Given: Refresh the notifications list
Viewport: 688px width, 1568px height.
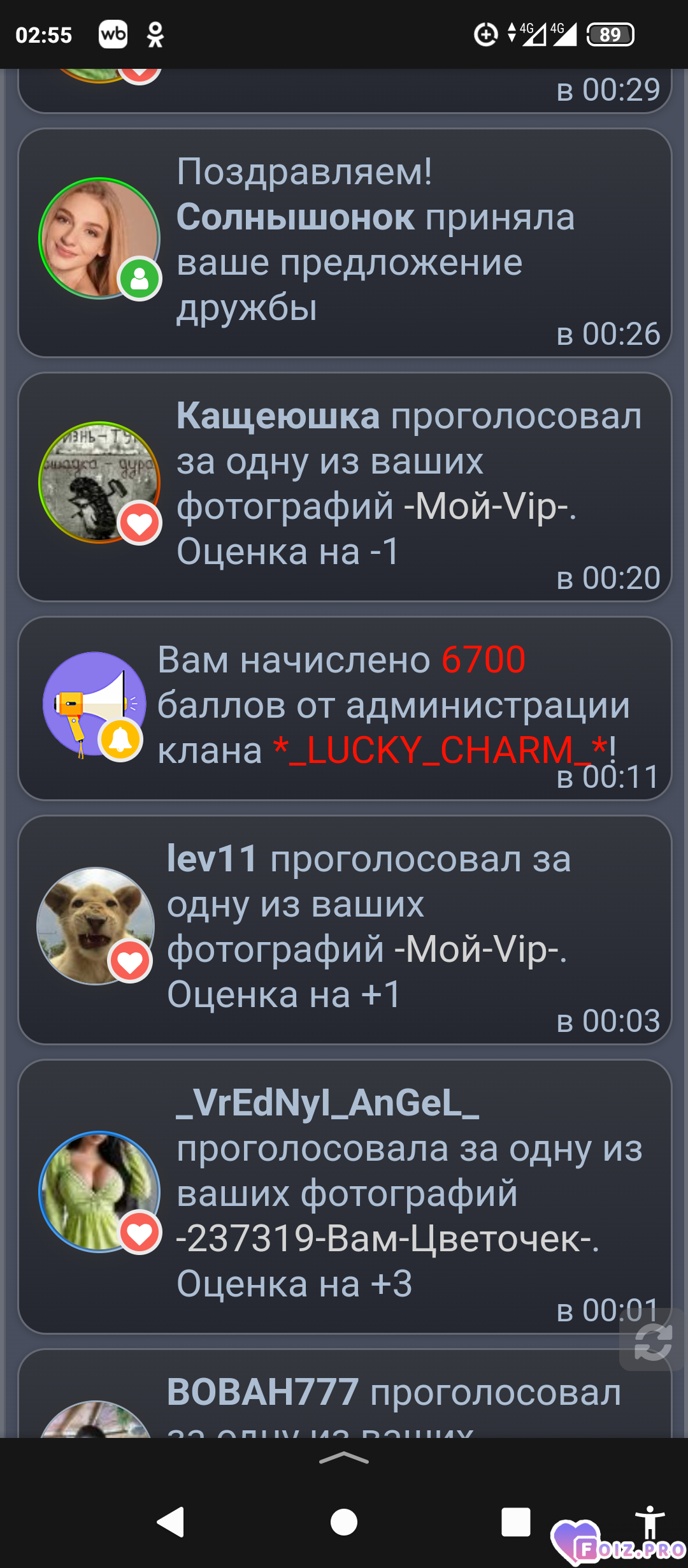Looking at the screenshot, I should tap(653, 1342).
